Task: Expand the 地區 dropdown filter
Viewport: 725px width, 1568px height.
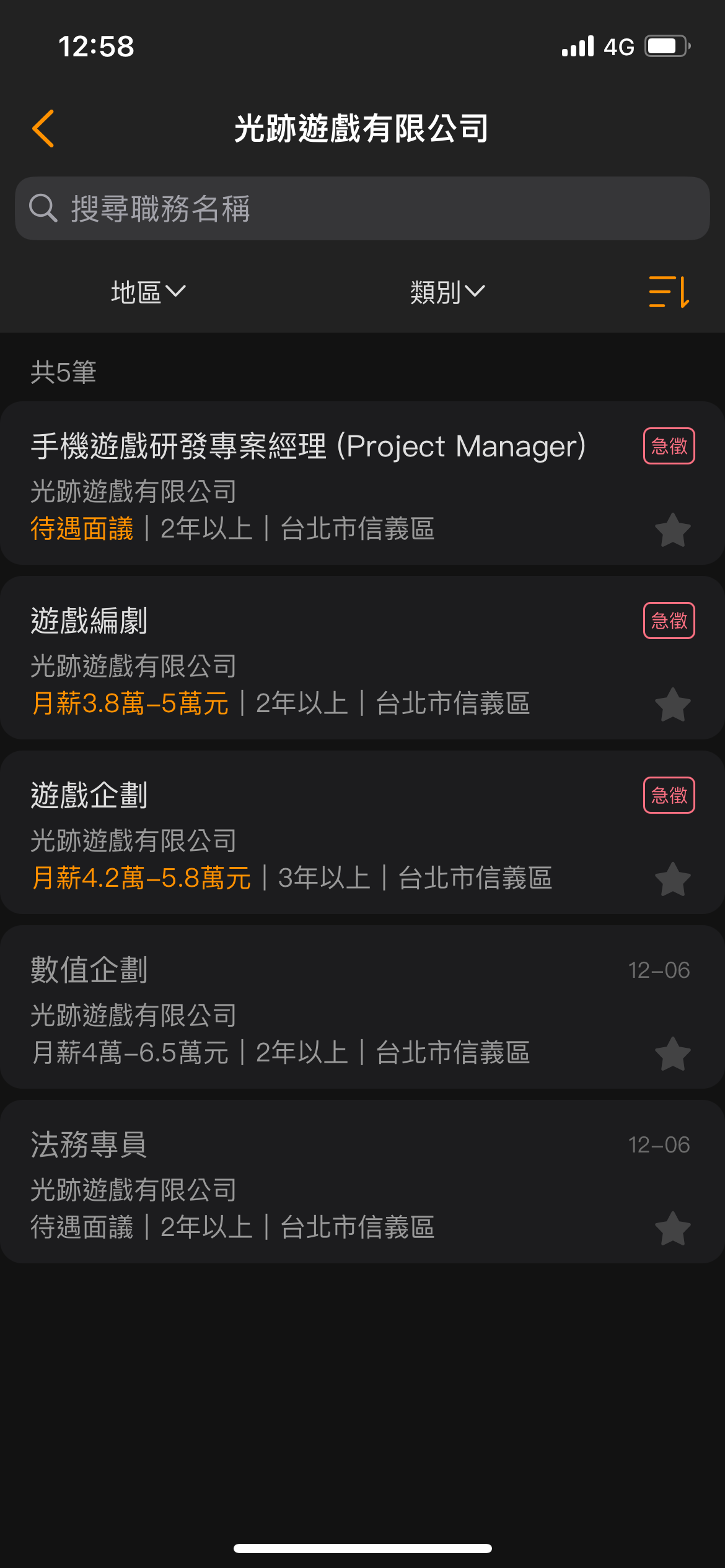Action: coord(149,292)
